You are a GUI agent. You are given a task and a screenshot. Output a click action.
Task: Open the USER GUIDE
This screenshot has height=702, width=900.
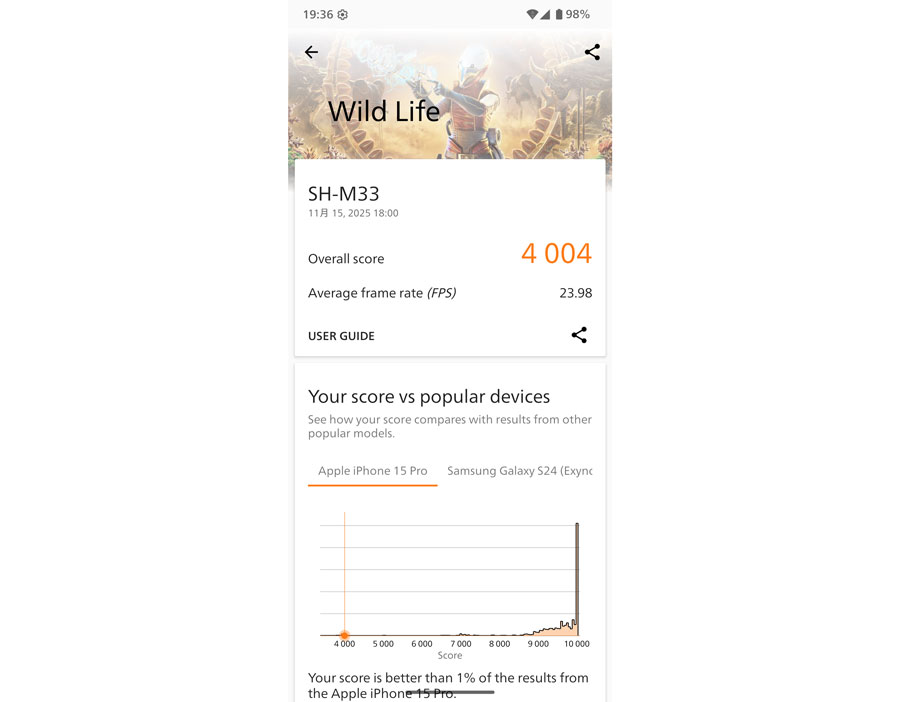point(341,336)
